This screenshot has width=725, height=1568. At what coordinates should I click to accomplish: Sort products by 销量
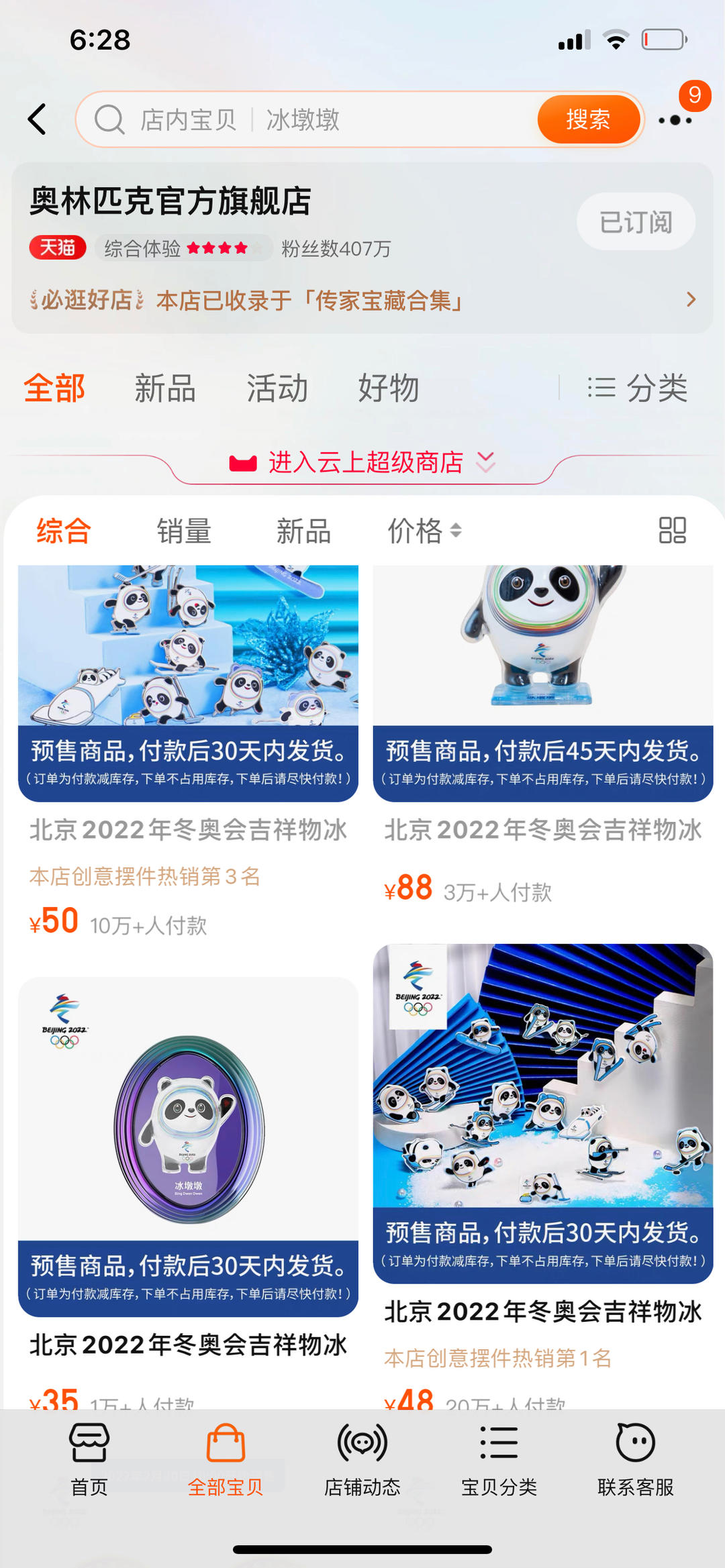point(184,531)
